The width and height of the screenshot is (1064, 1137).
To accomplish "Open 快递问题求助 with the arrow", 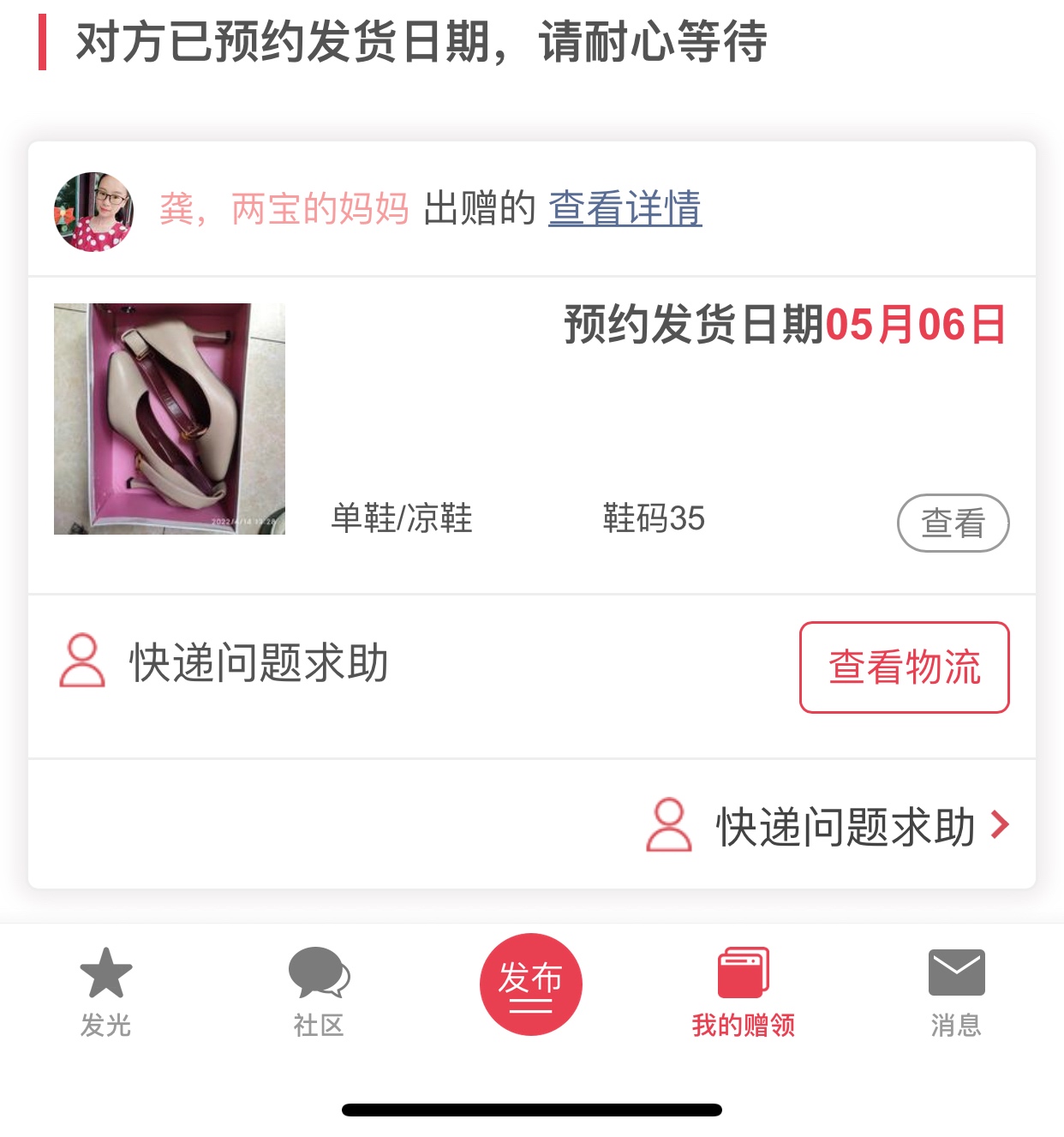I will point(844,826).
